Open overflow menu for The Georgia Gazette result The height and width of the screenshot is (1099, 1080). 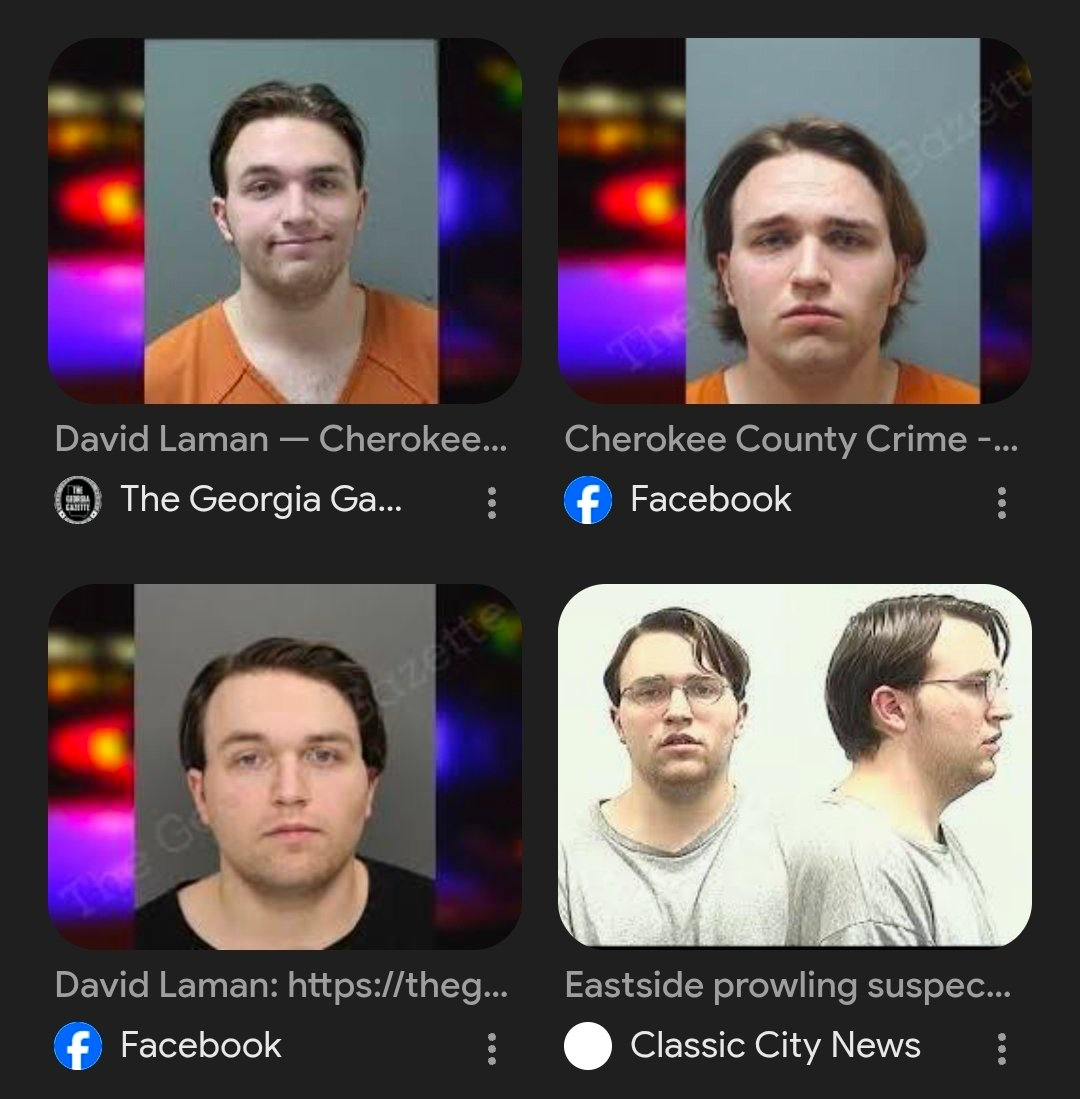[x=491, y=502]
